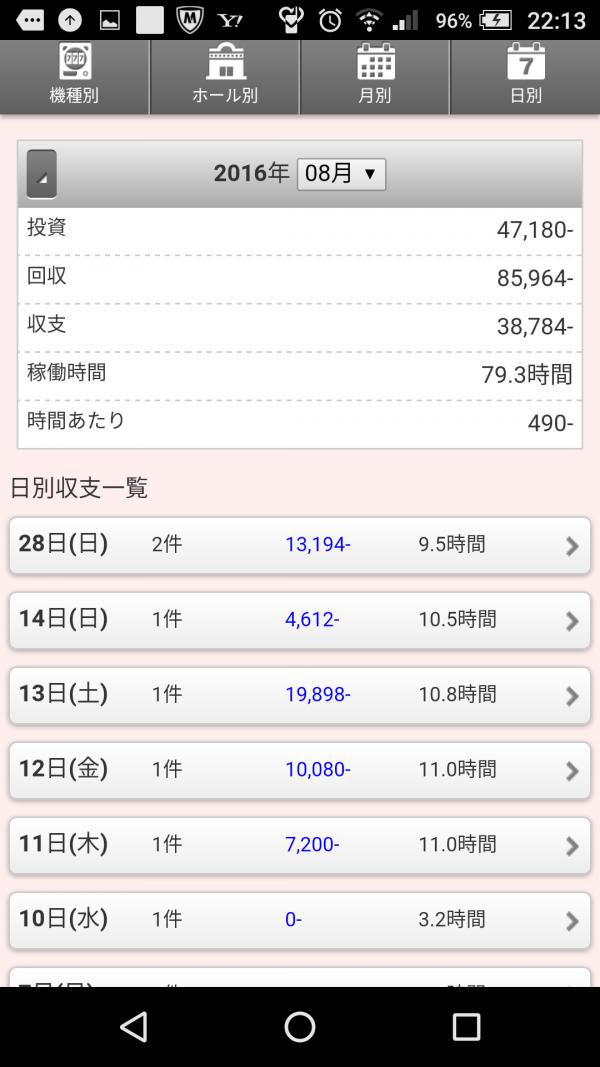This screenshot has height=1067, width=600.
Task: Open the 月別 monthly view
Action: [x=375, y=77]
